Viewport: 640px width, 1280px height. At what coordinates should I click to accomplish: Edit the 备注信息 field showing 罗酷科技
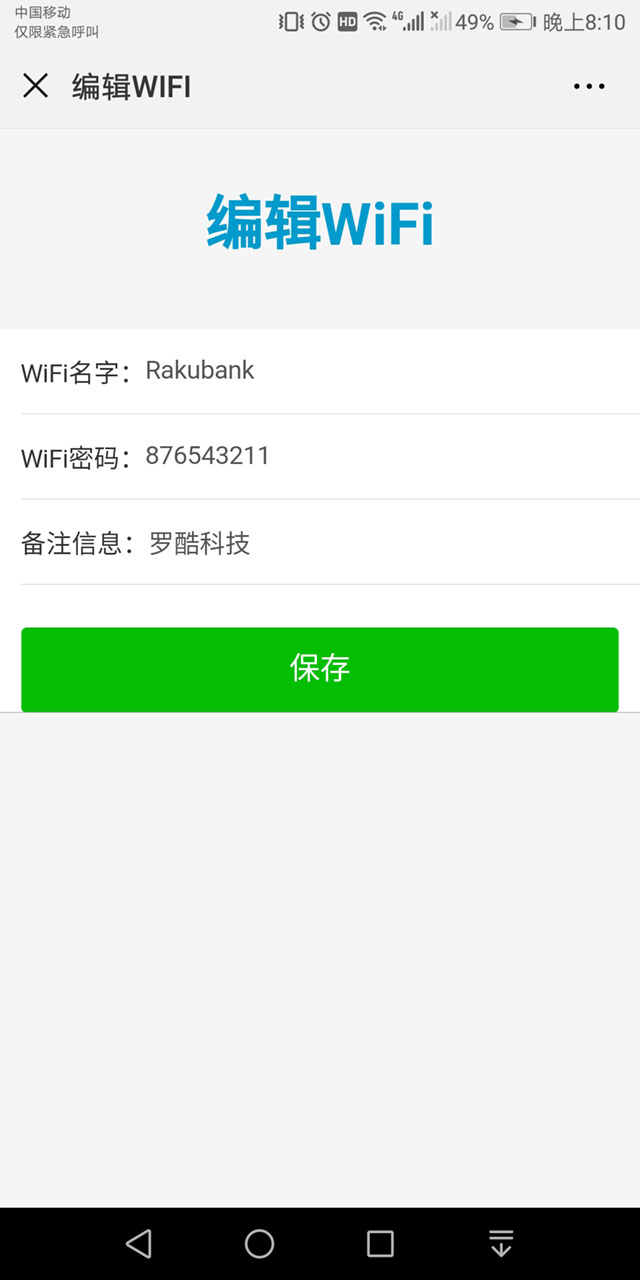coord(380,543)
